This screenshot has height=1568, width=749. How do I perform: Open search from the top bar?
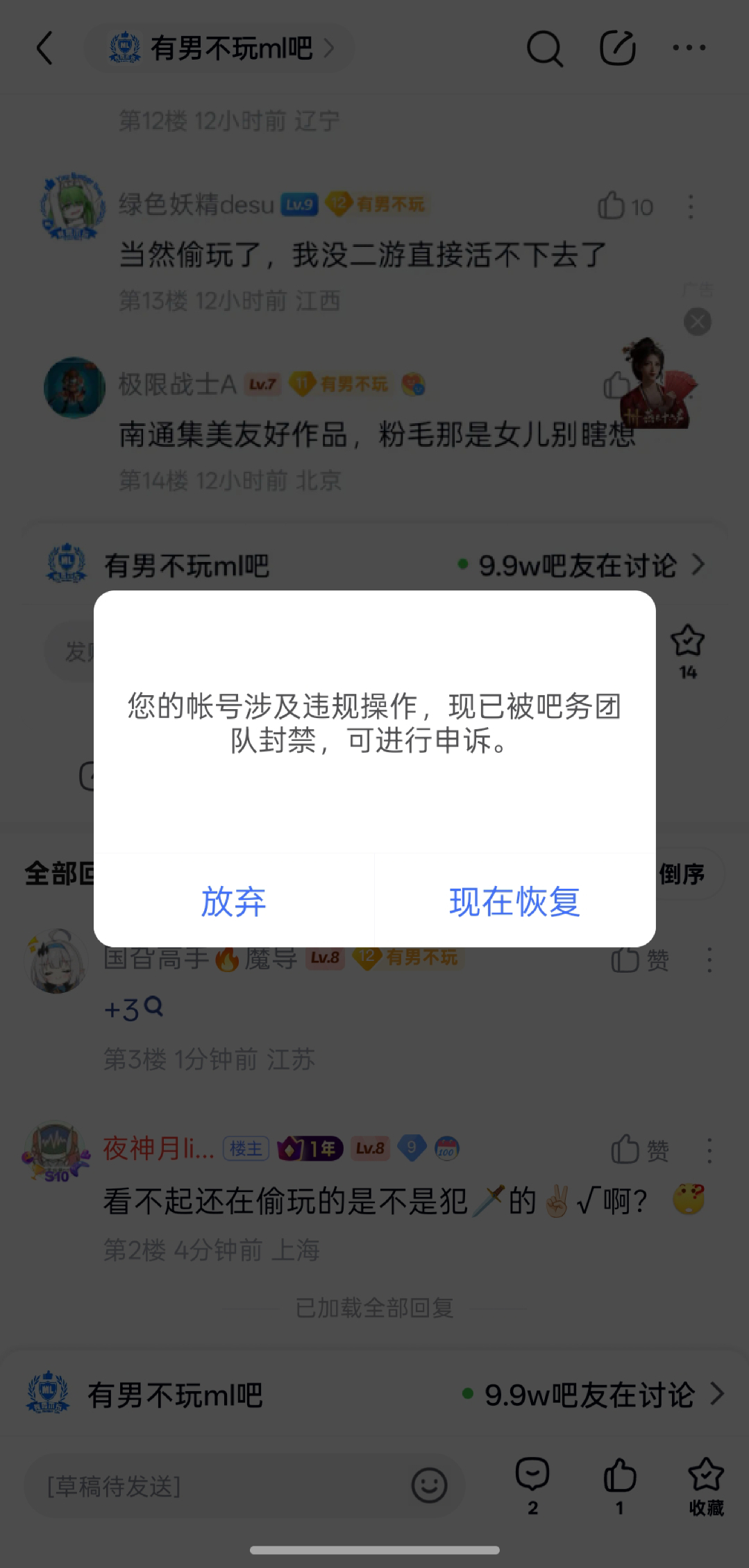click(545, 48)
